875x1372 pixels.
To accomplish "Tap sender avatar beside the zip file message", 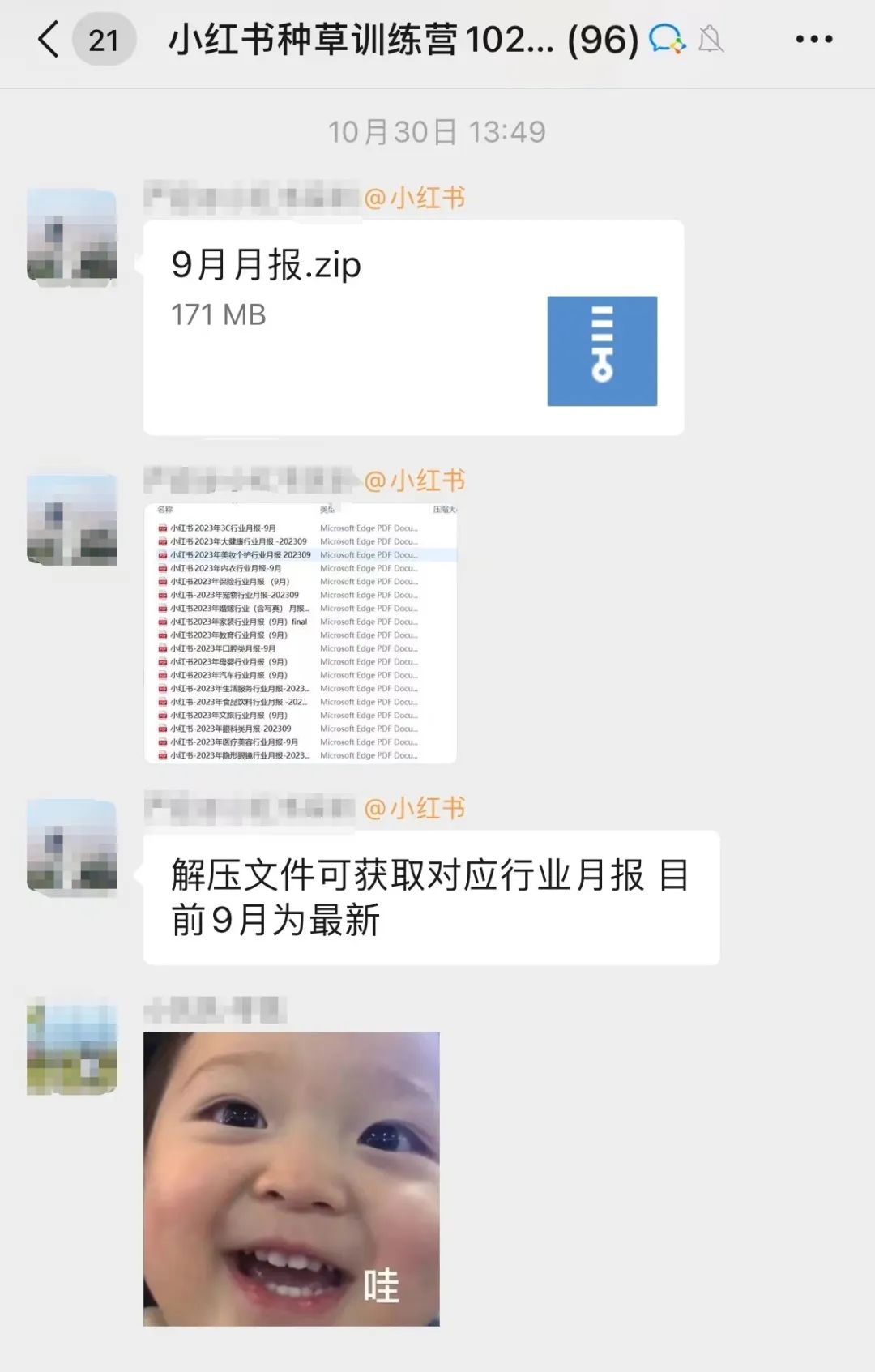I will [72, 235].
